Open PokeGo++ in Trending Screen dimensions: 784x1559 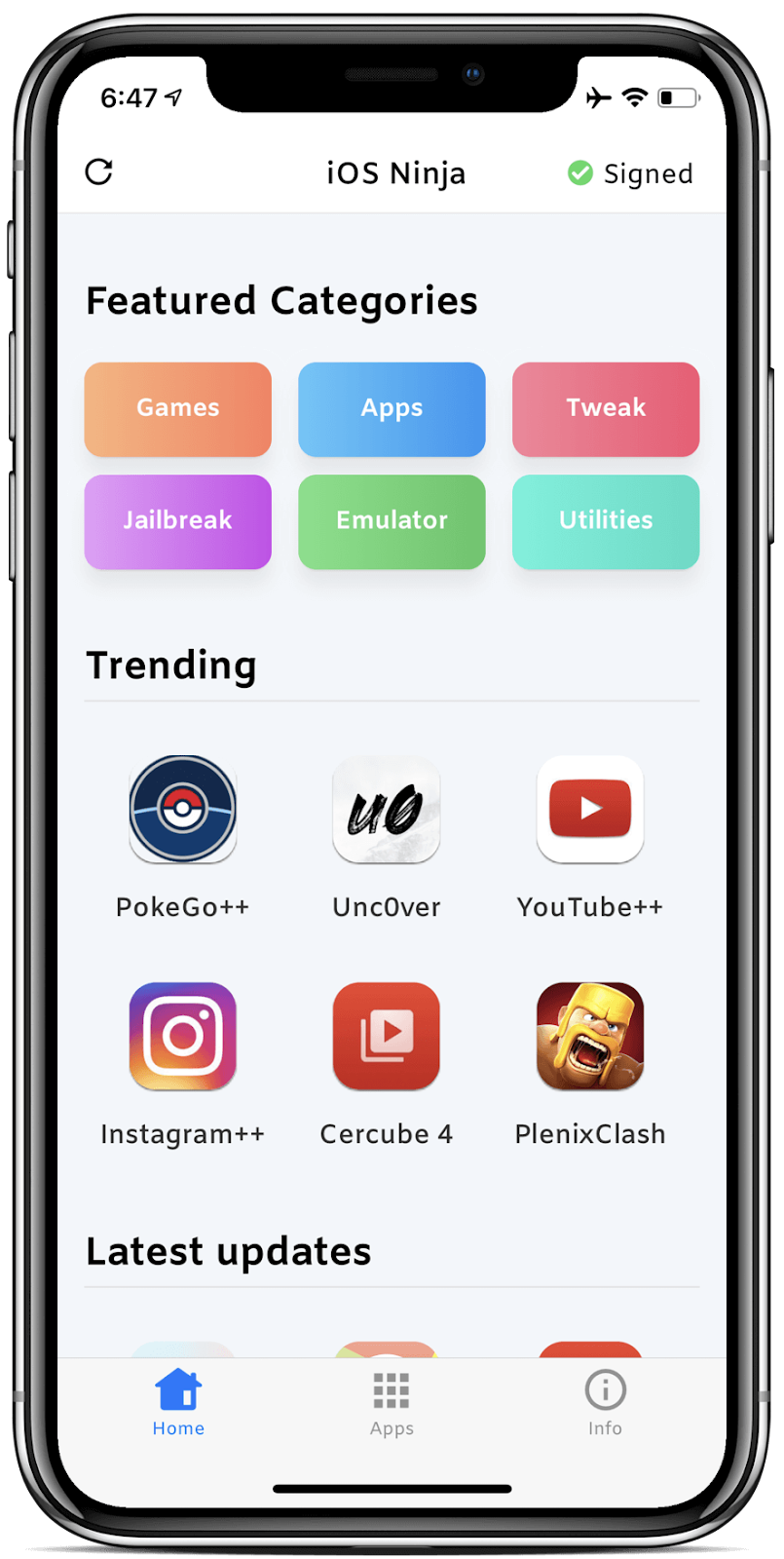183,810
